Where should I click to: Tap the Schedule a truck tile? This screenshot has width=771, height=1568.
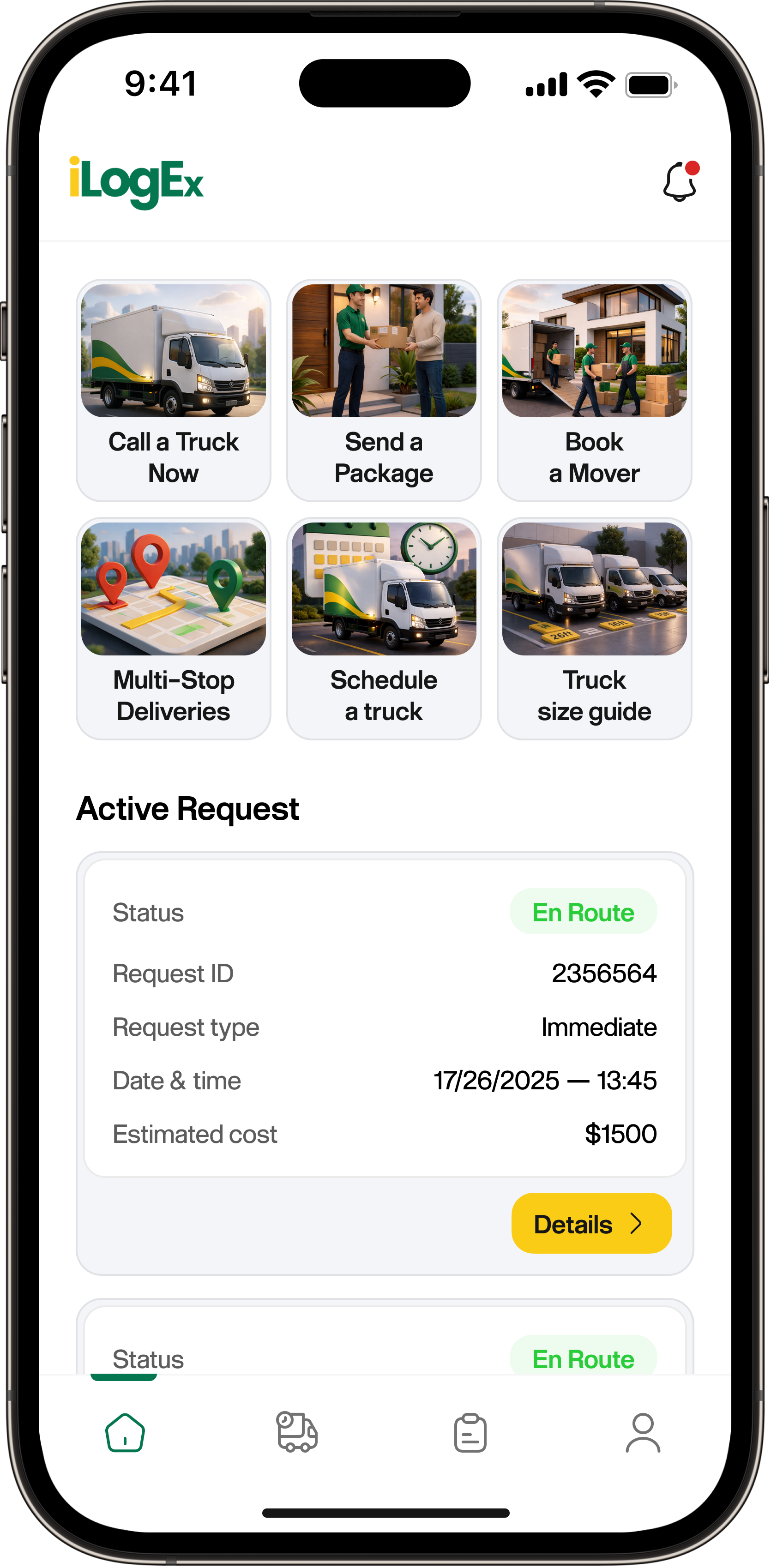tap(384, 628)
